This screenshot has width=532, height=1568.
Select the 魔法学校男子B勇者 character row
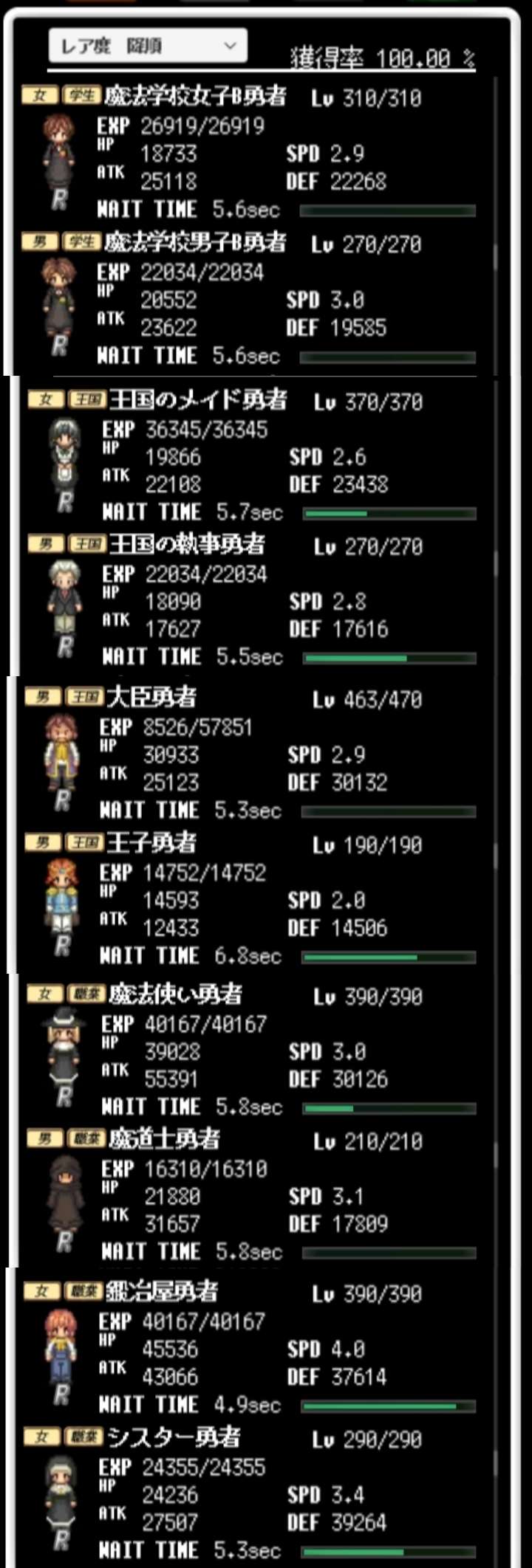click(251, 300)
